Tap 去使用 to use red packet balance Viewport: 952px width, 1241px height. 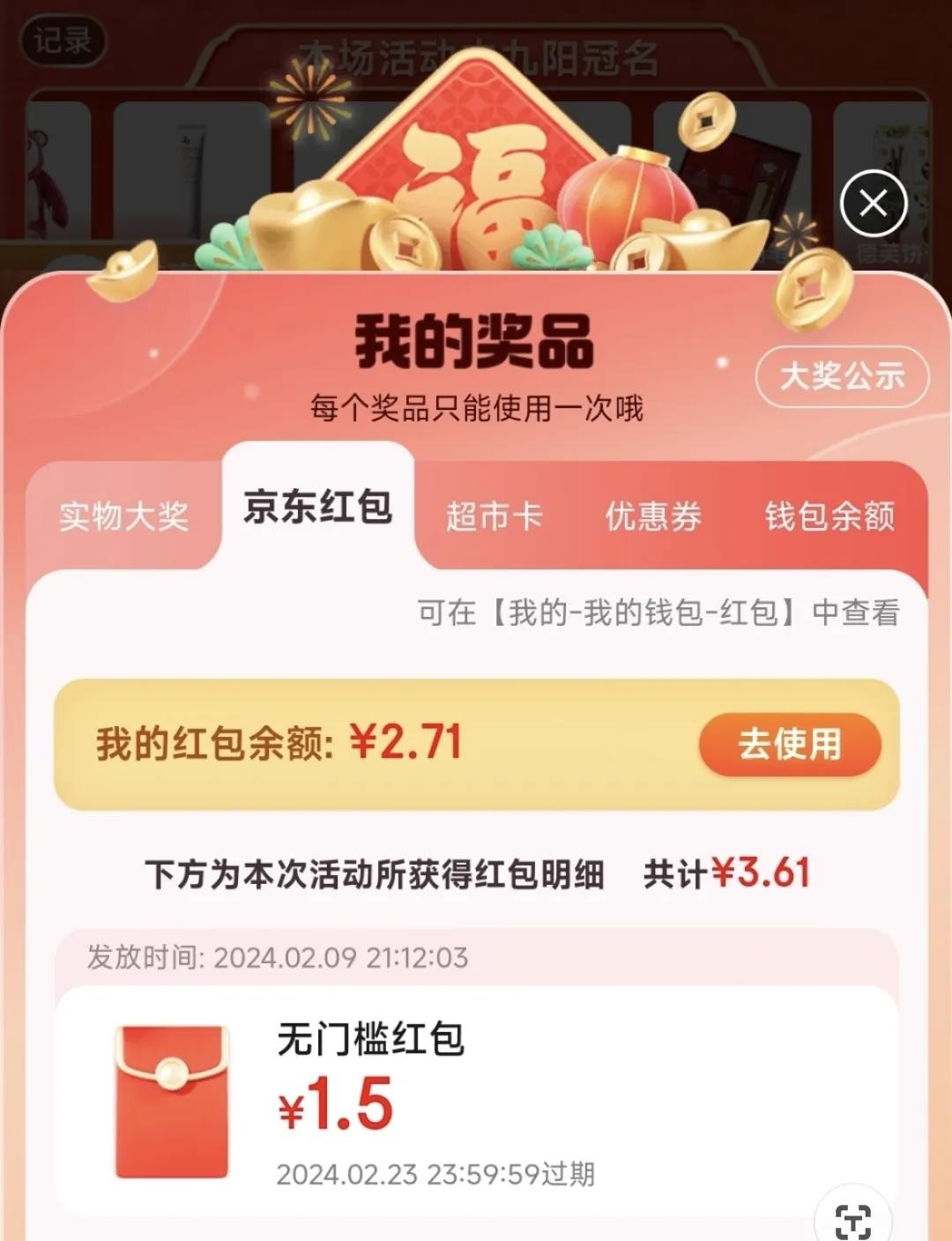point(790,745)
